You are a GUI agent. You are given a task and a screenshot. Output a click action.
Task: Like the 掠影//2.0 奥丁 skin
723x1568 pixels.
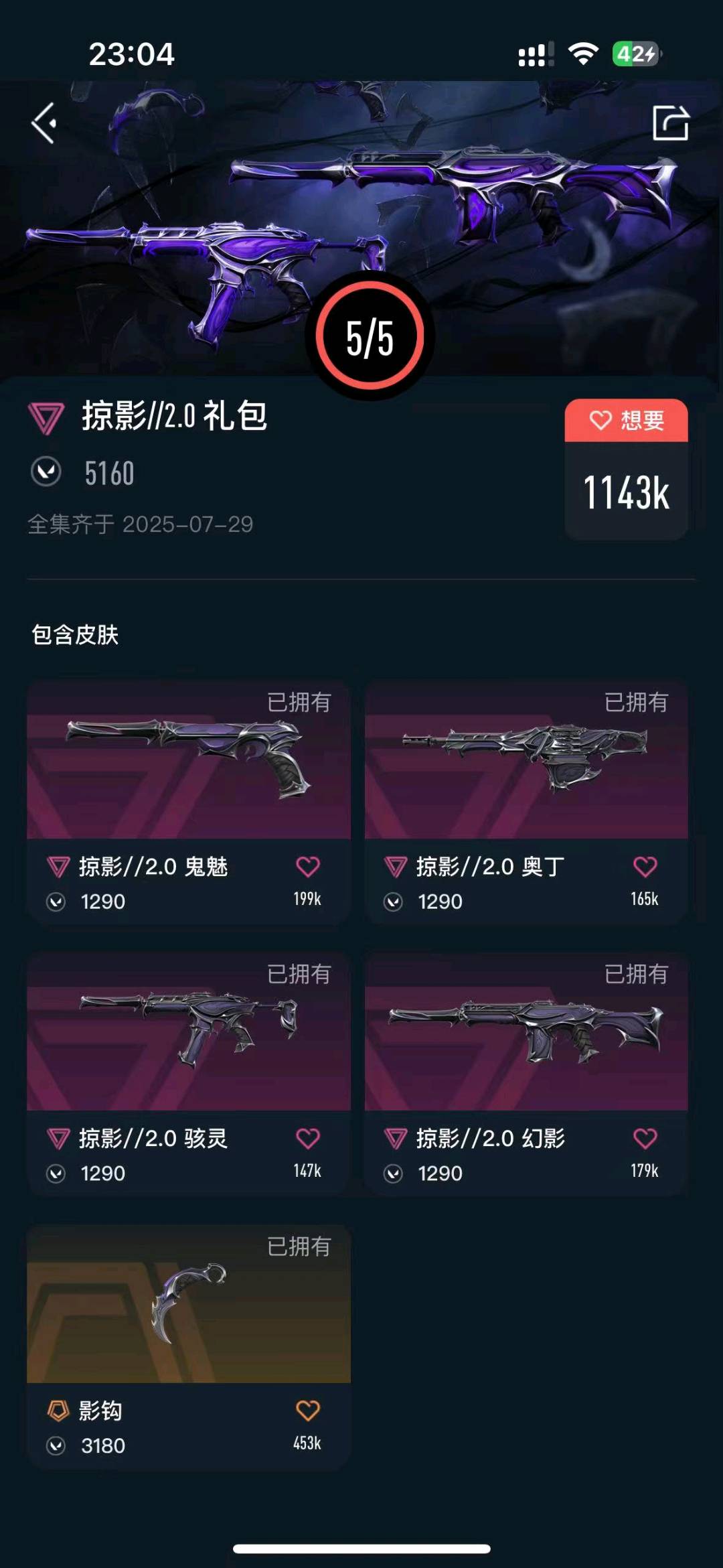(x=645, y=867)
